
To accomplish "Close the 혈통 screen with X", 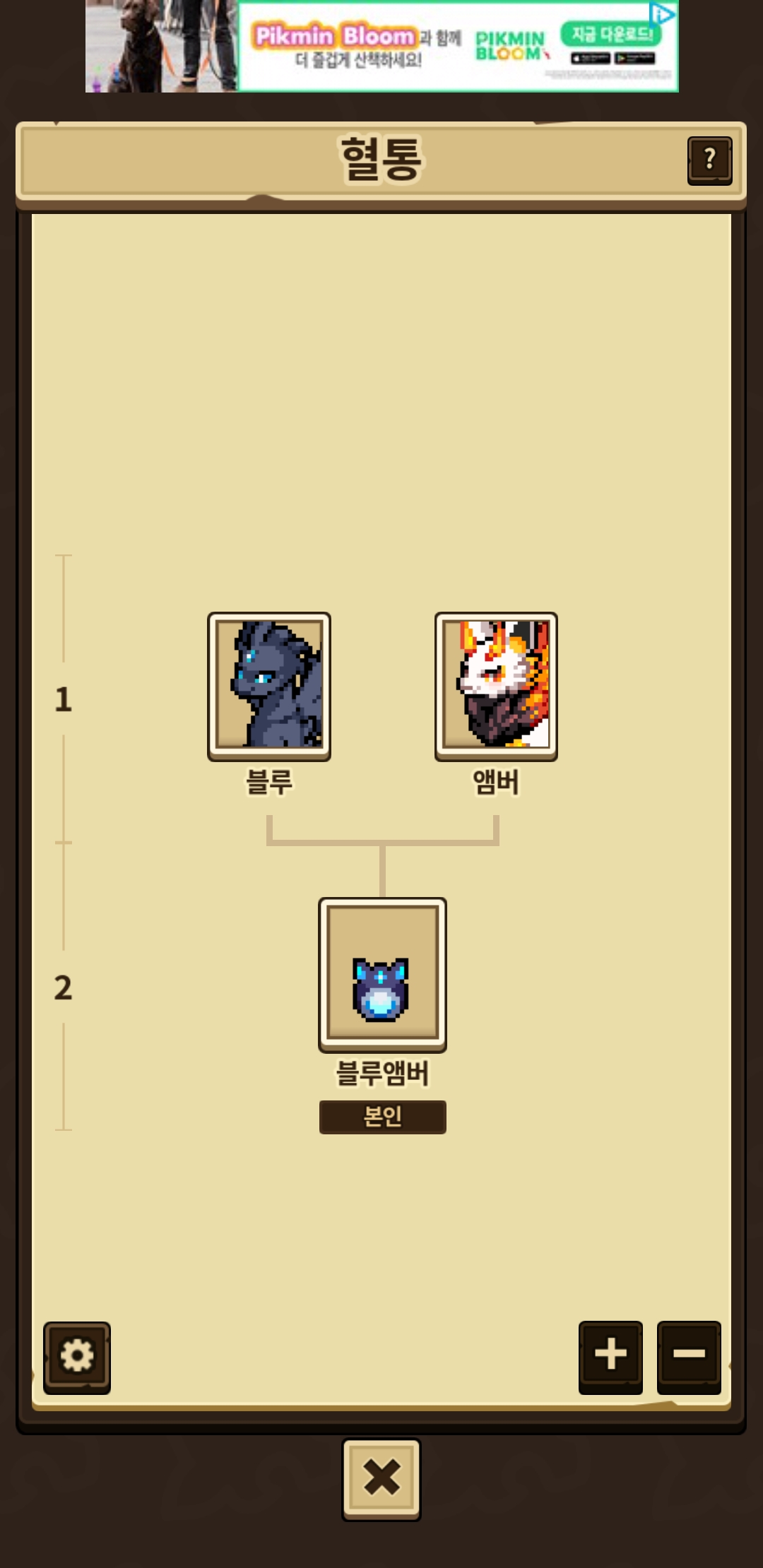I will click(381, 1478).
